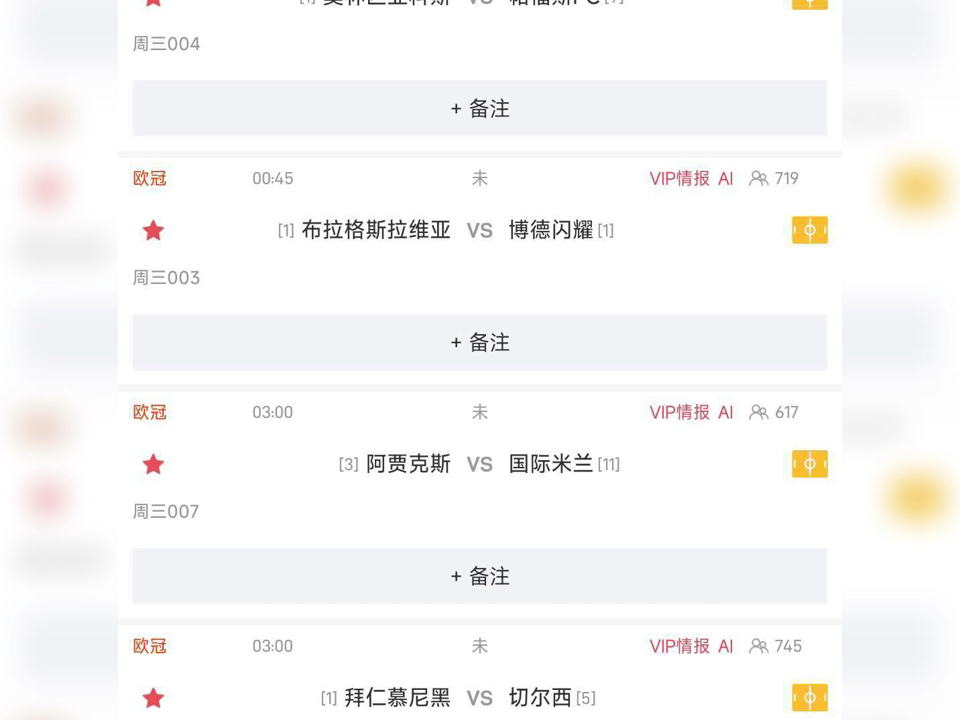Open 拜仁慕尼黑 vs 切尔西 match details
Screen dimensions: 960x720
479,698
